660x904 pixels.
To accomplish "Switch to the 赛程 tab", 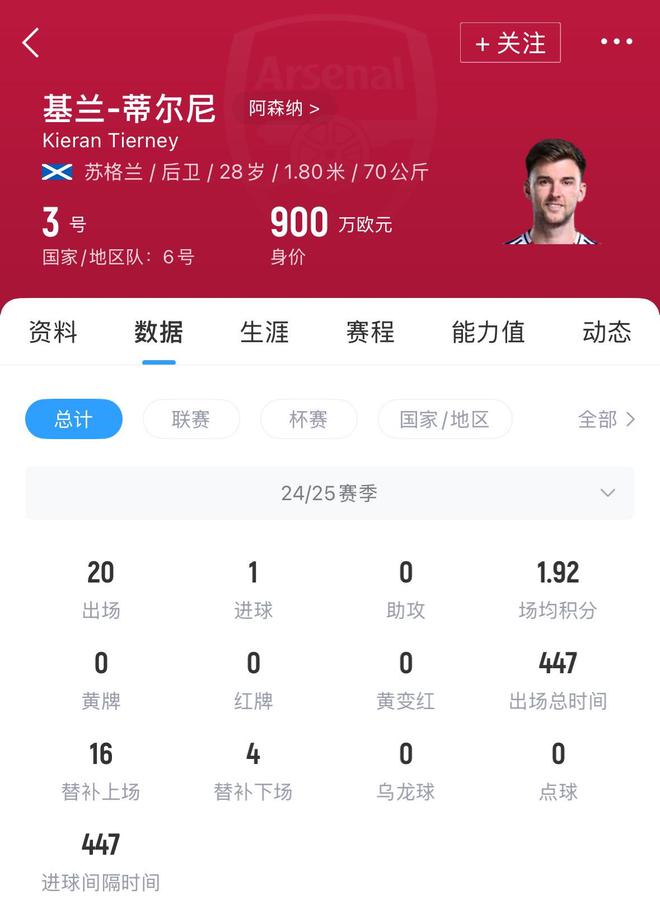I will coord(370,332).
